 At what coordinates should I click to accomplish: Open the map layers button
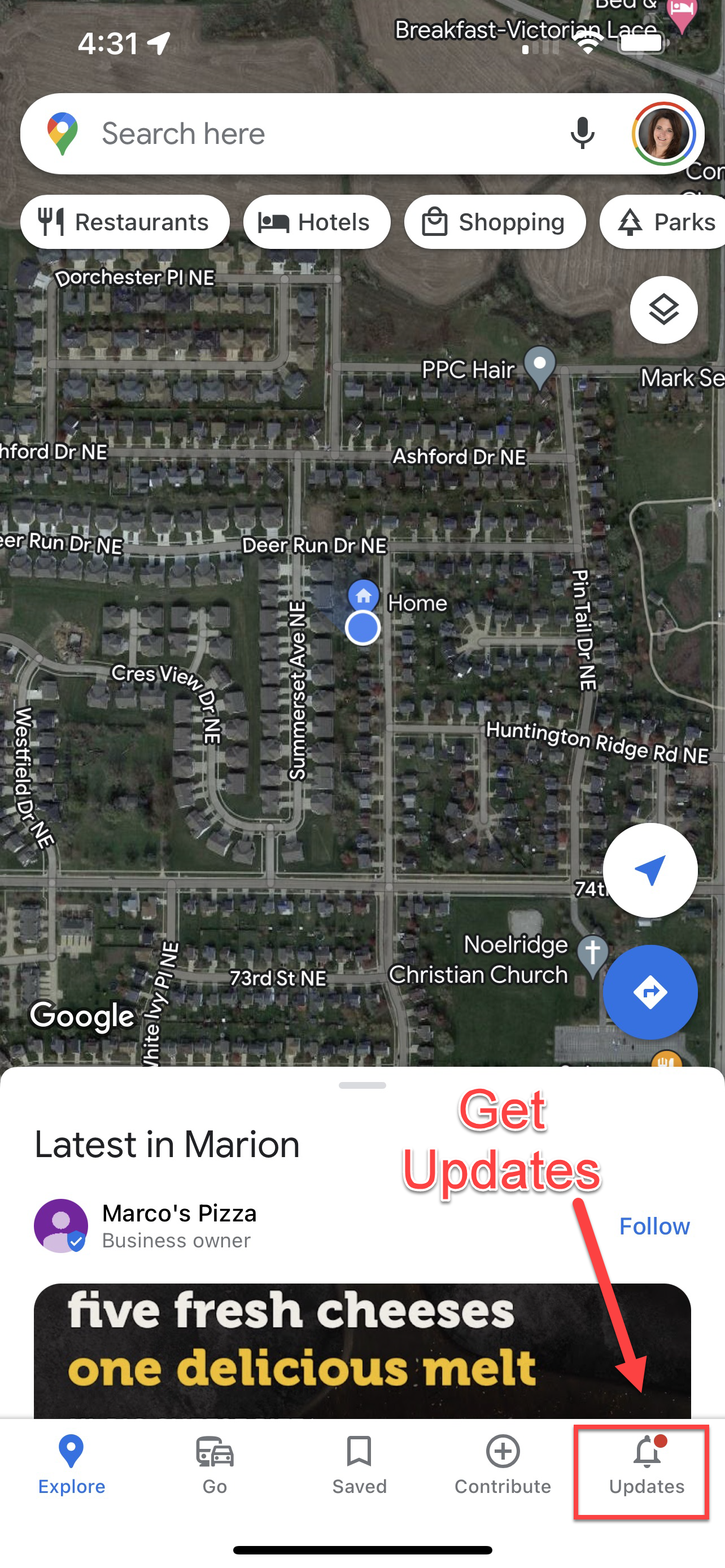pyautogui.click(x=663, y=310)
